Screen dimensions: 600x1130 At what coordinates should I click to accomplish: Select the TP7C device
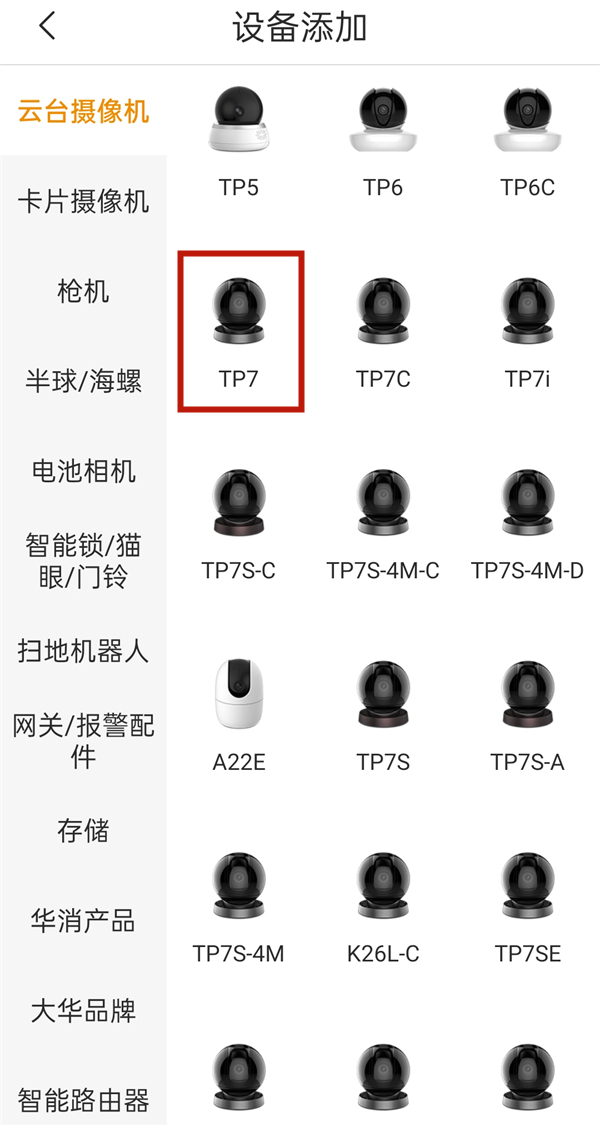tap(383, 330)
